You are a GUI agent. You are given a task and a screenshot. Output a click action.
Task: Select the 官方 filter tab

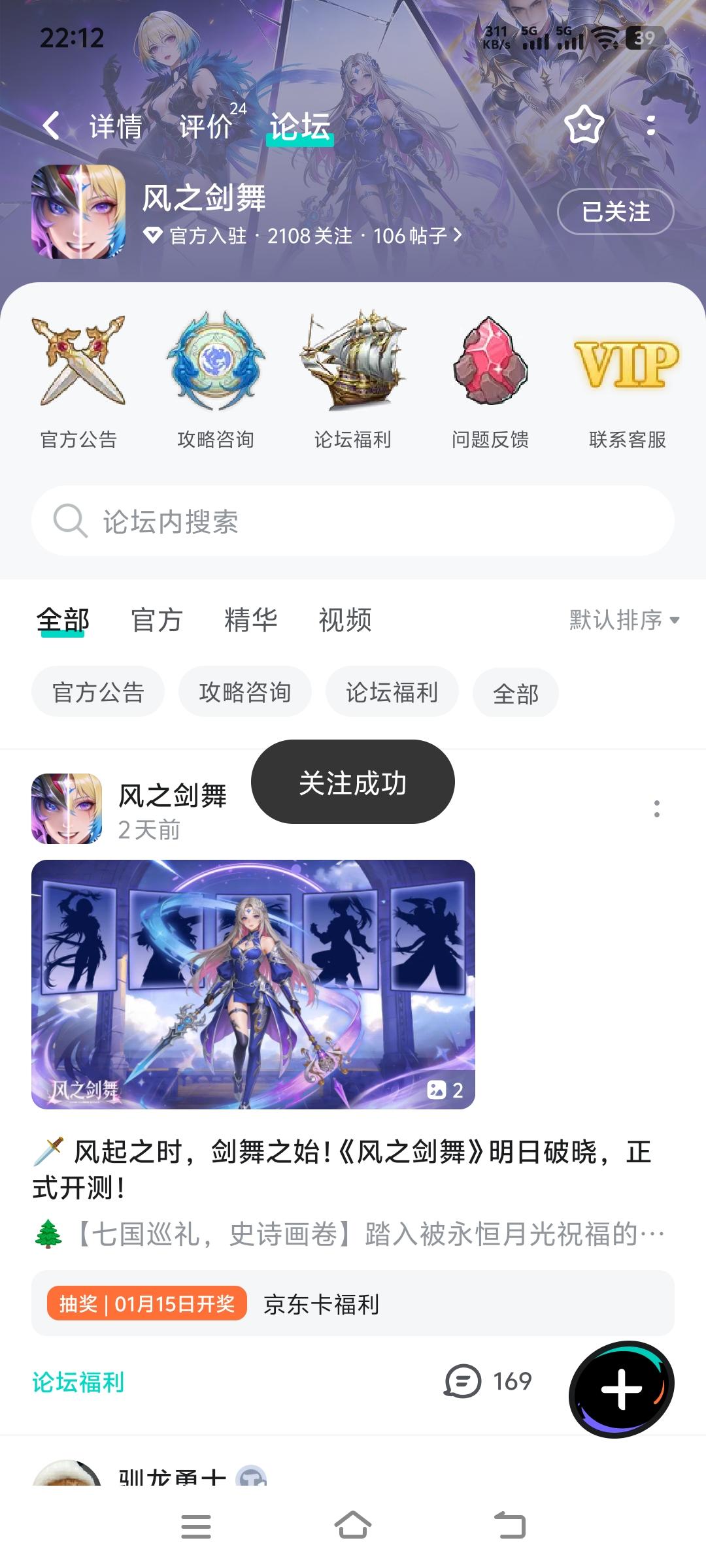(156, 619)
